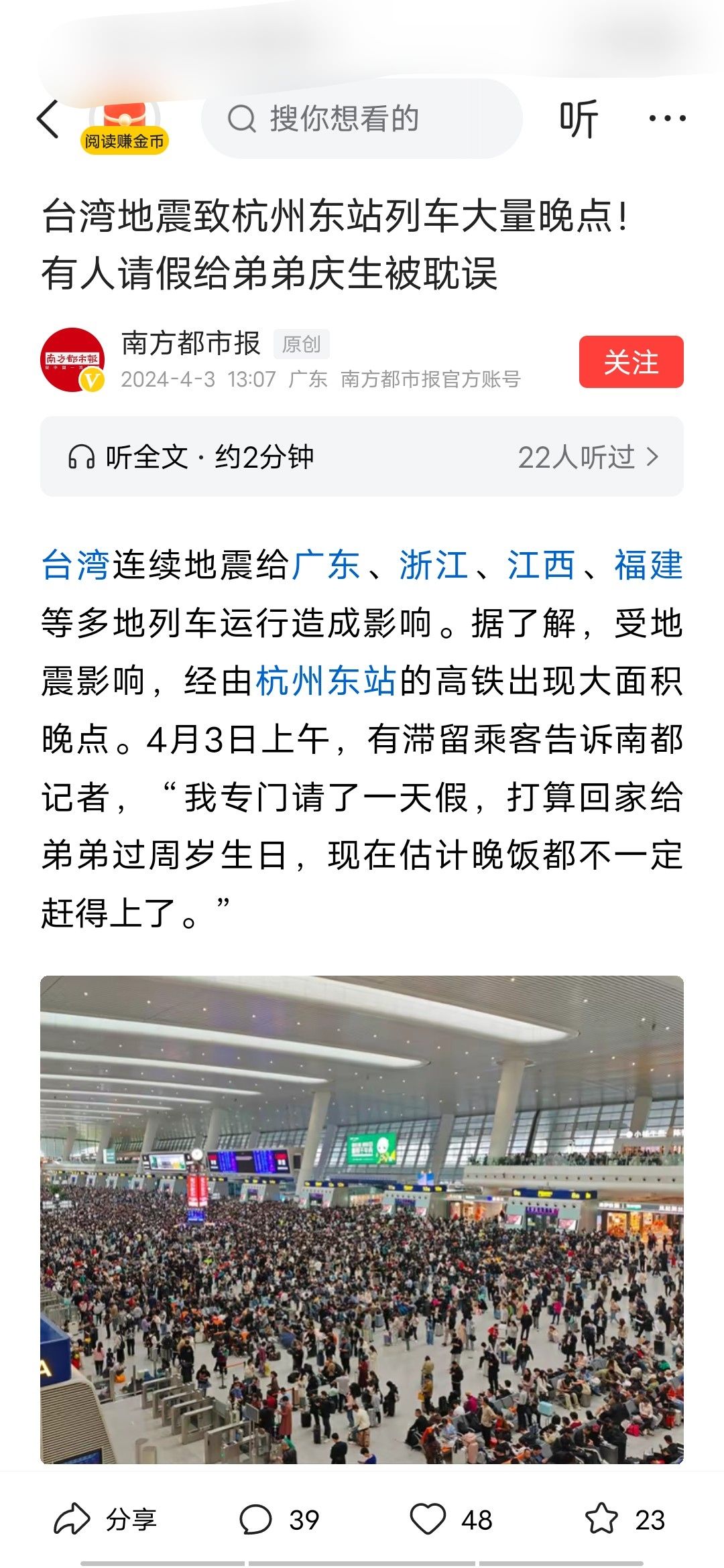Open the three-dot overflow menu
Image resolution: width=724 pixels, height=1568 pixels.
click(x=667, y=119)
